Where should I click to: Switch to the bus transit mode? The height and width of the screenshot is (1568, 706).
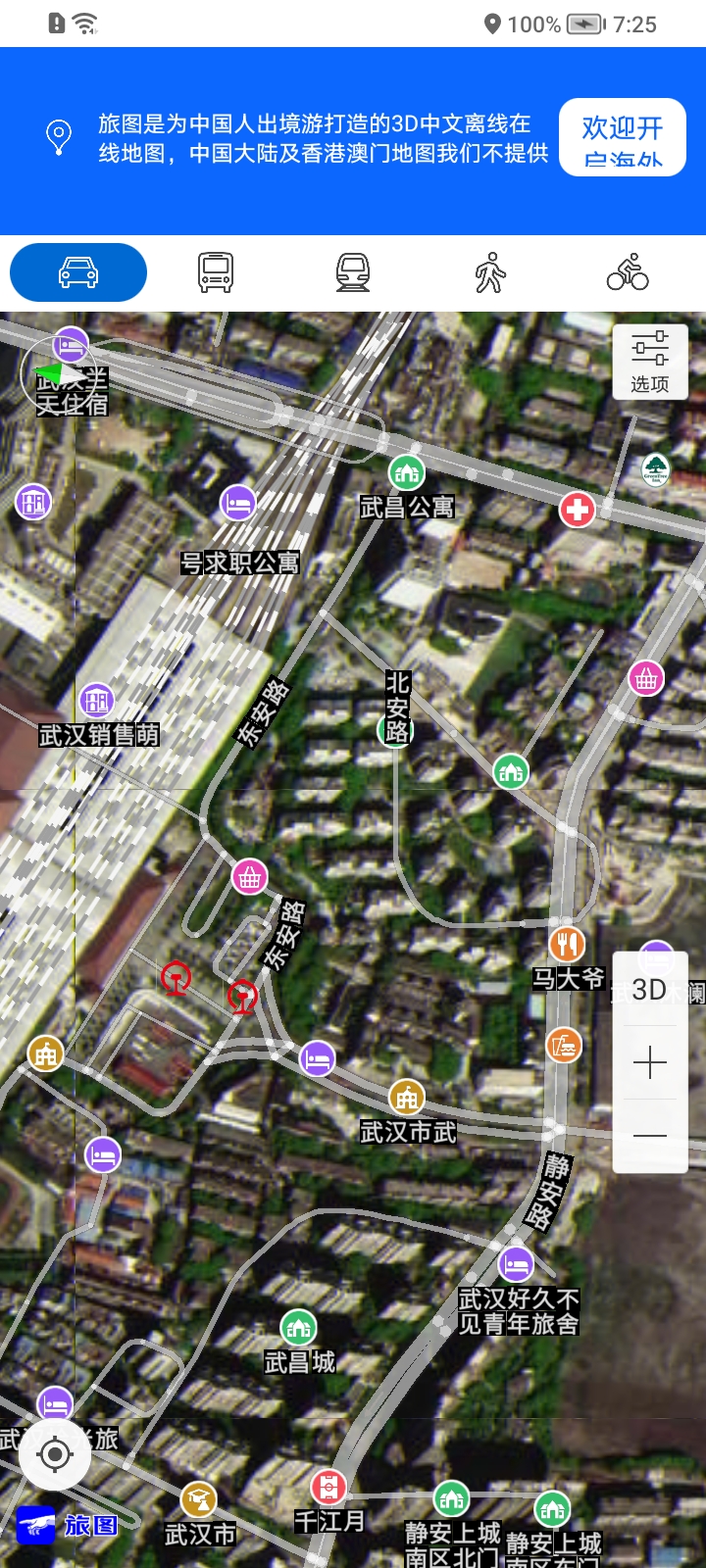216,272
